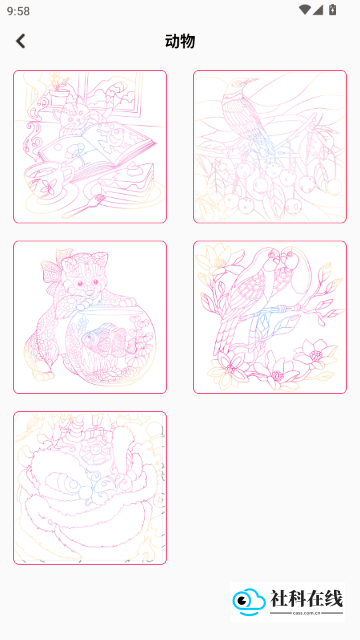Open the kitten with book and cake picture
Screen dimensions: 360x640
(90, 147)
